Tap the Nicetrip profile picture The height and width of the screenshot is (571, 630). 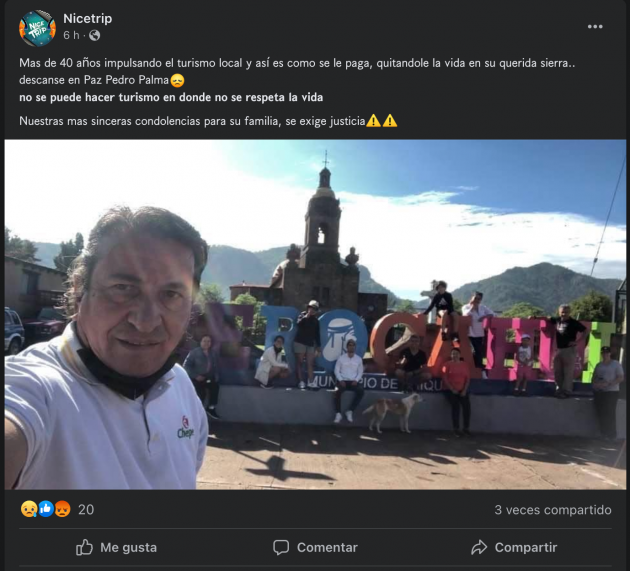coord(37,28)
